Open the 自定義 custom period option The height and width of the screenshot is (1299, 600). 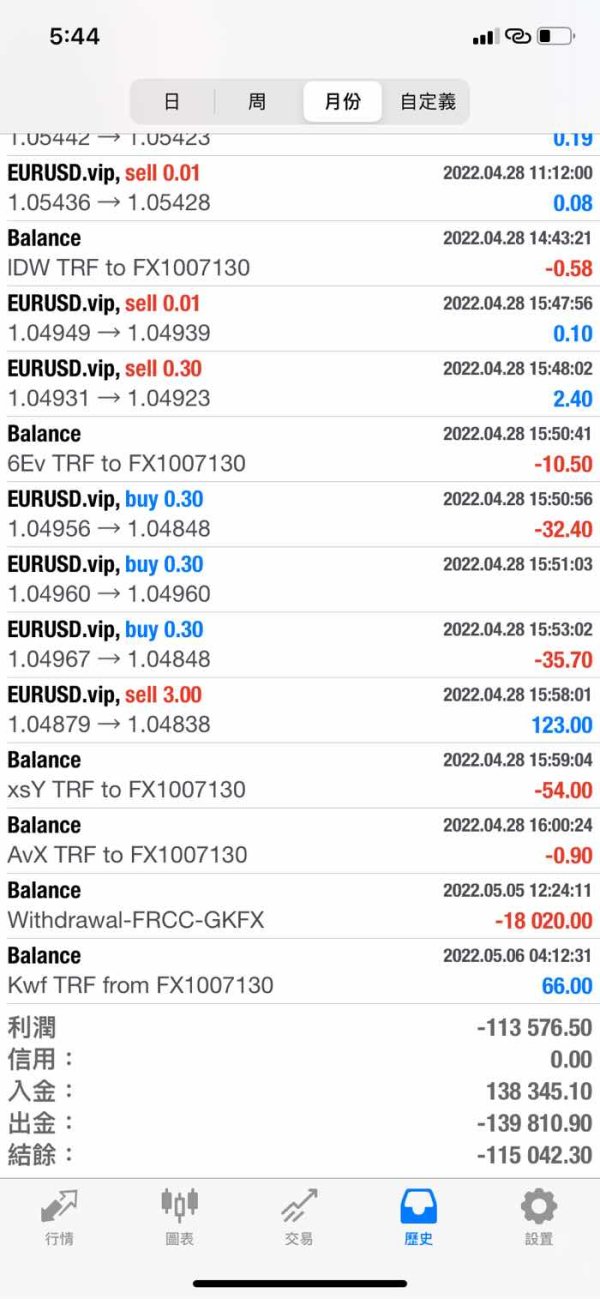pyautogui.click(x=427, y=101)
